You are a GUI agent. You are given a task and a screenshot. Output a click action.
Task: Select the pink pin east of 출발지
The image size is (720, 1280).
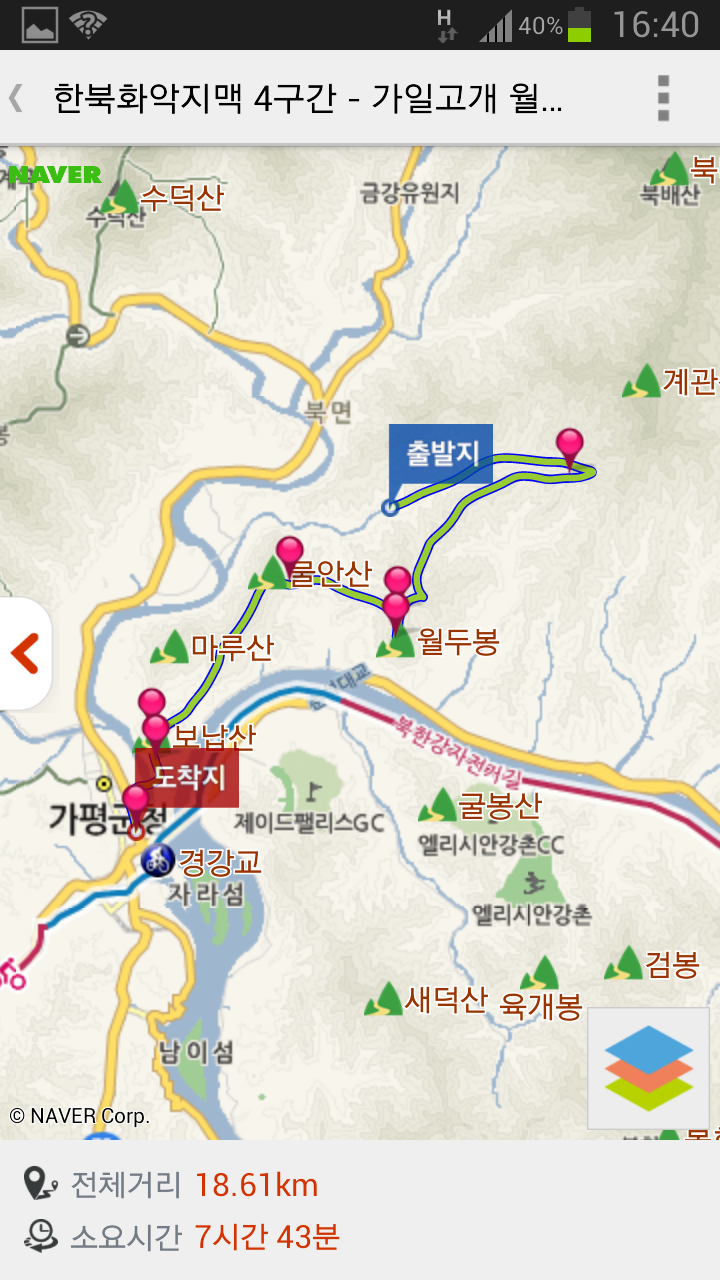point(570,446)
